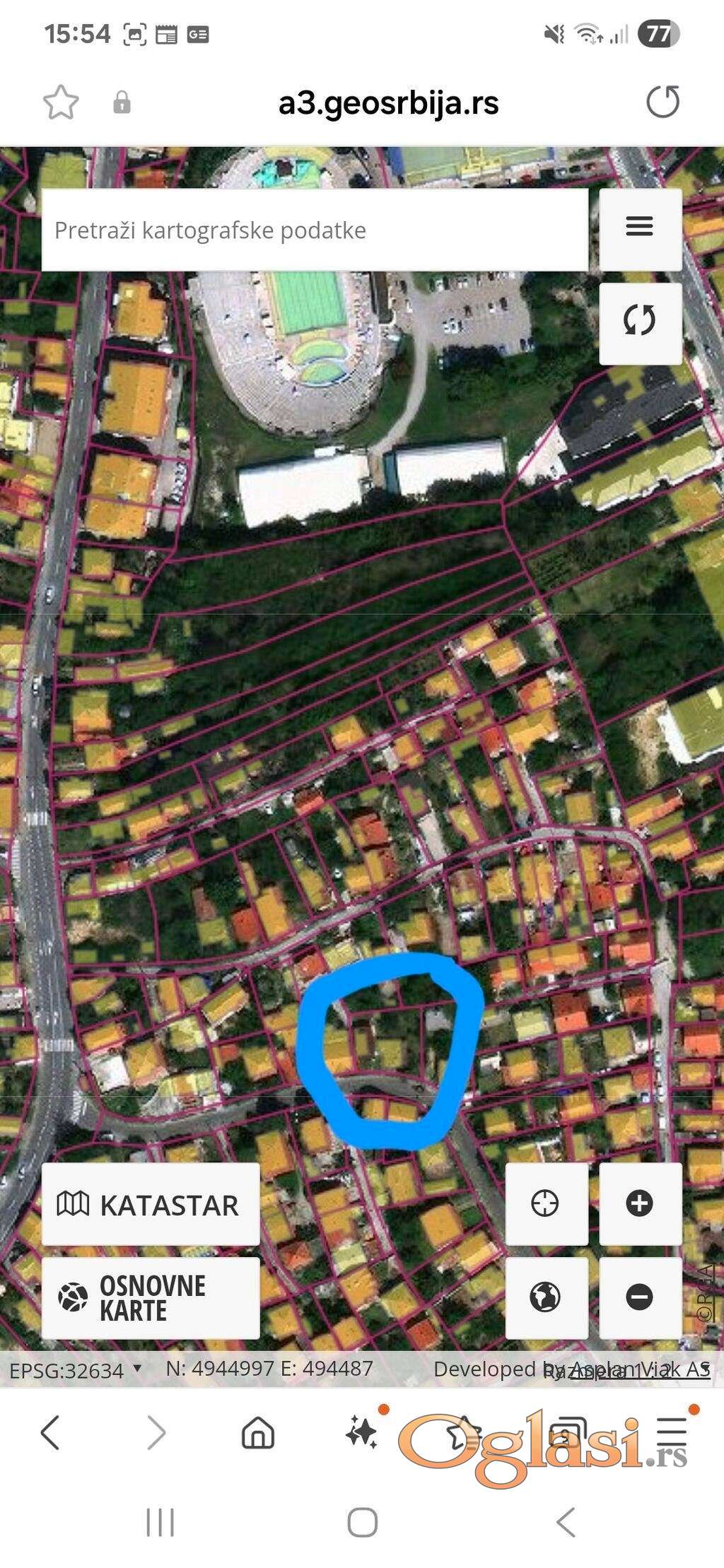
Task: Center the map on my location
Action: pos(545,1203)
